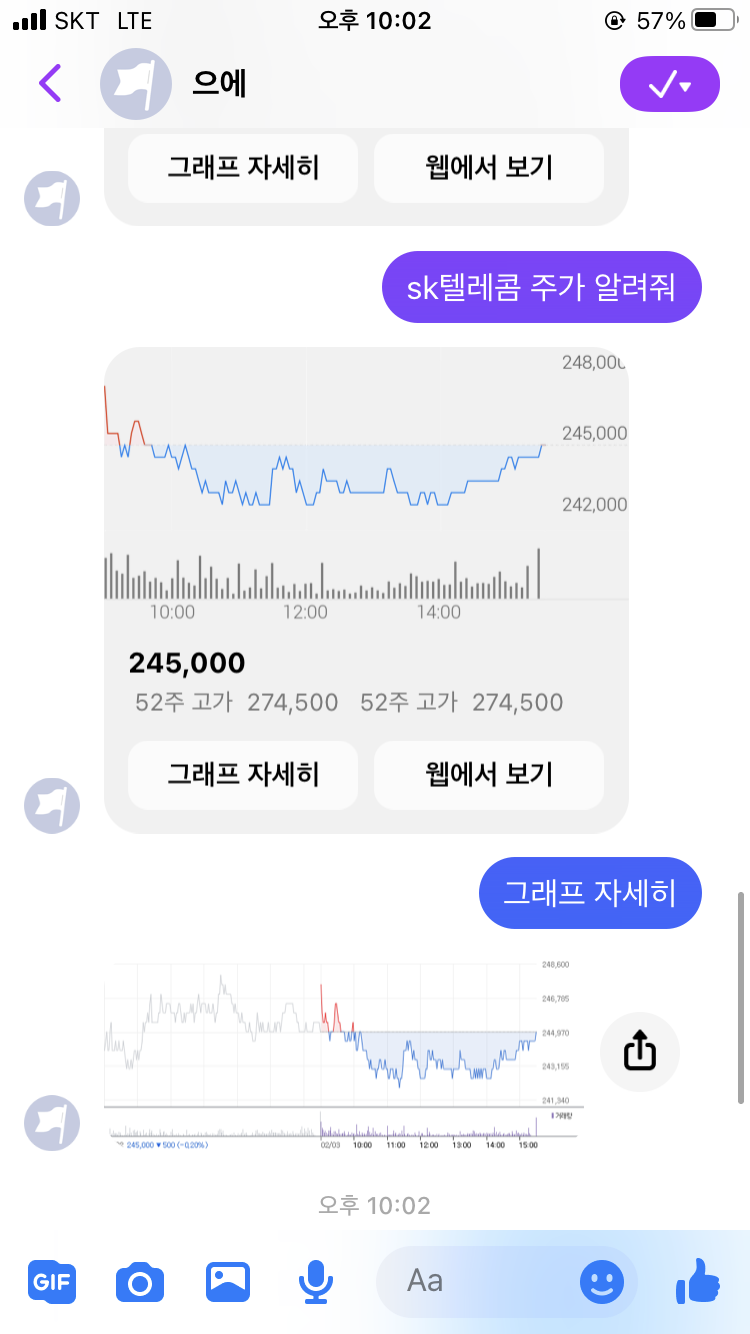
Task: Open the GIF picker
Action: (51, 1281)
